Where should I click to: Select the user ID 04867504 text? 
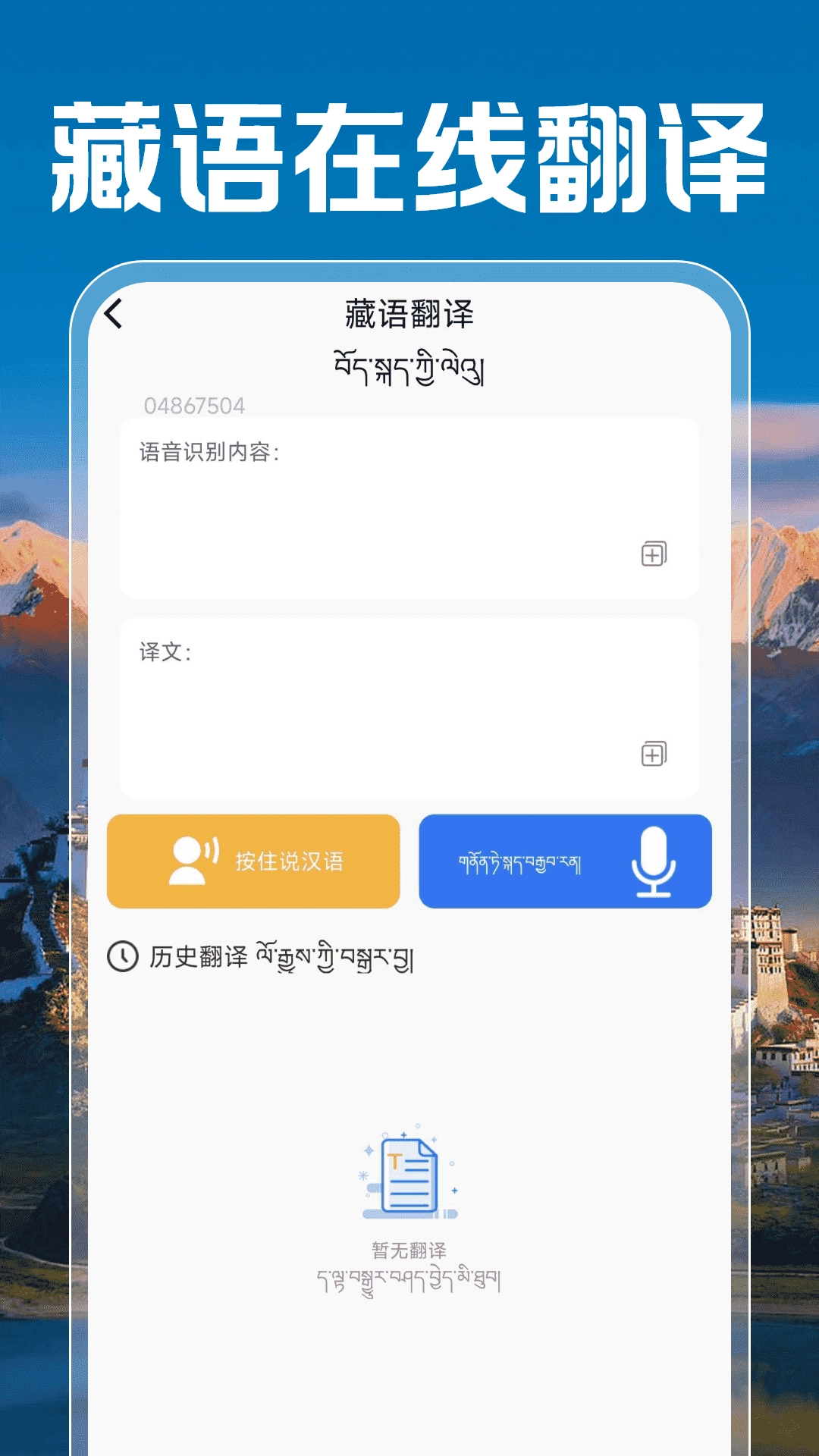click(194, 407)
